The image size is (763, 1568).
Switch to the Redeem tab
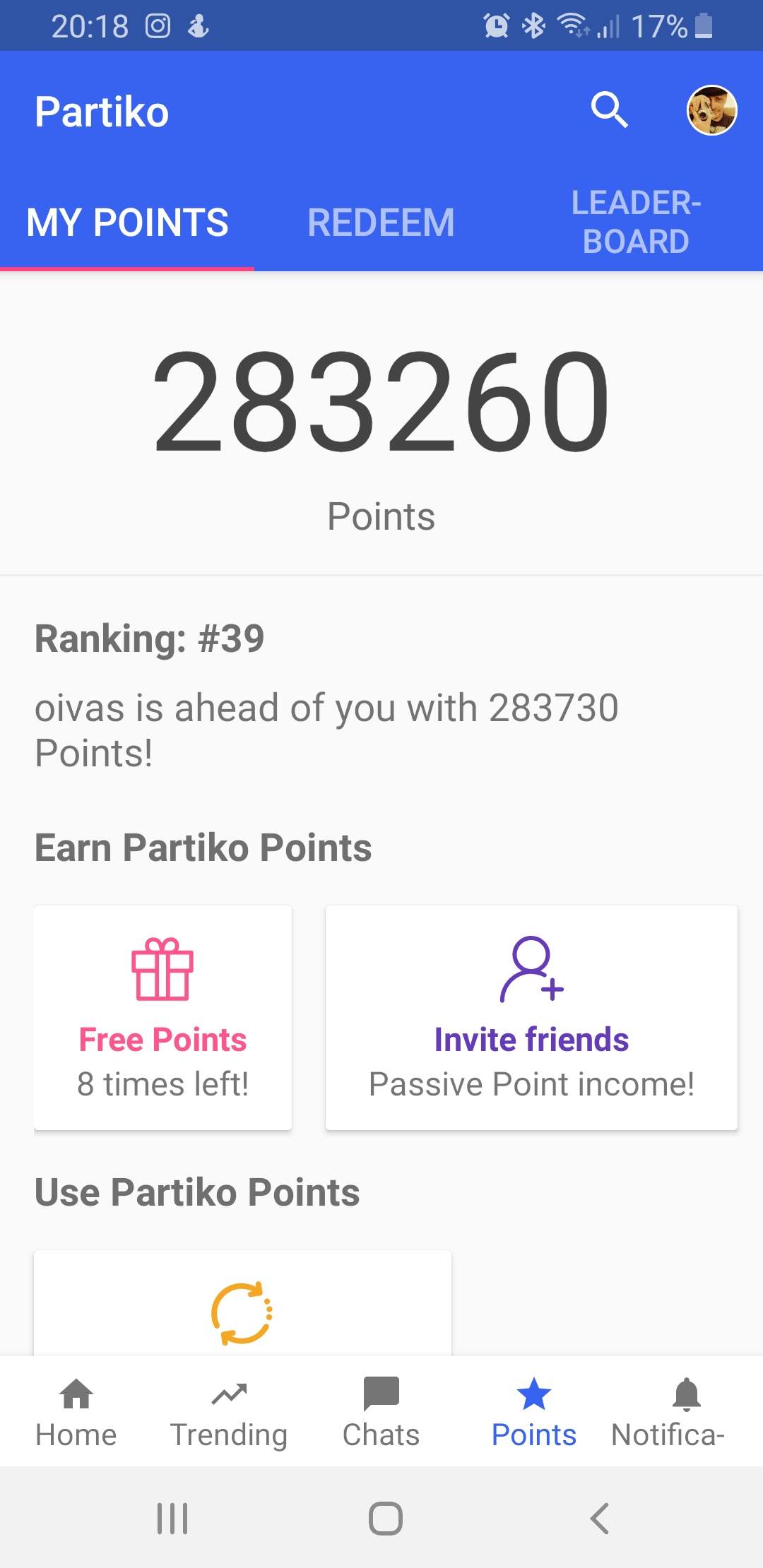381,222
